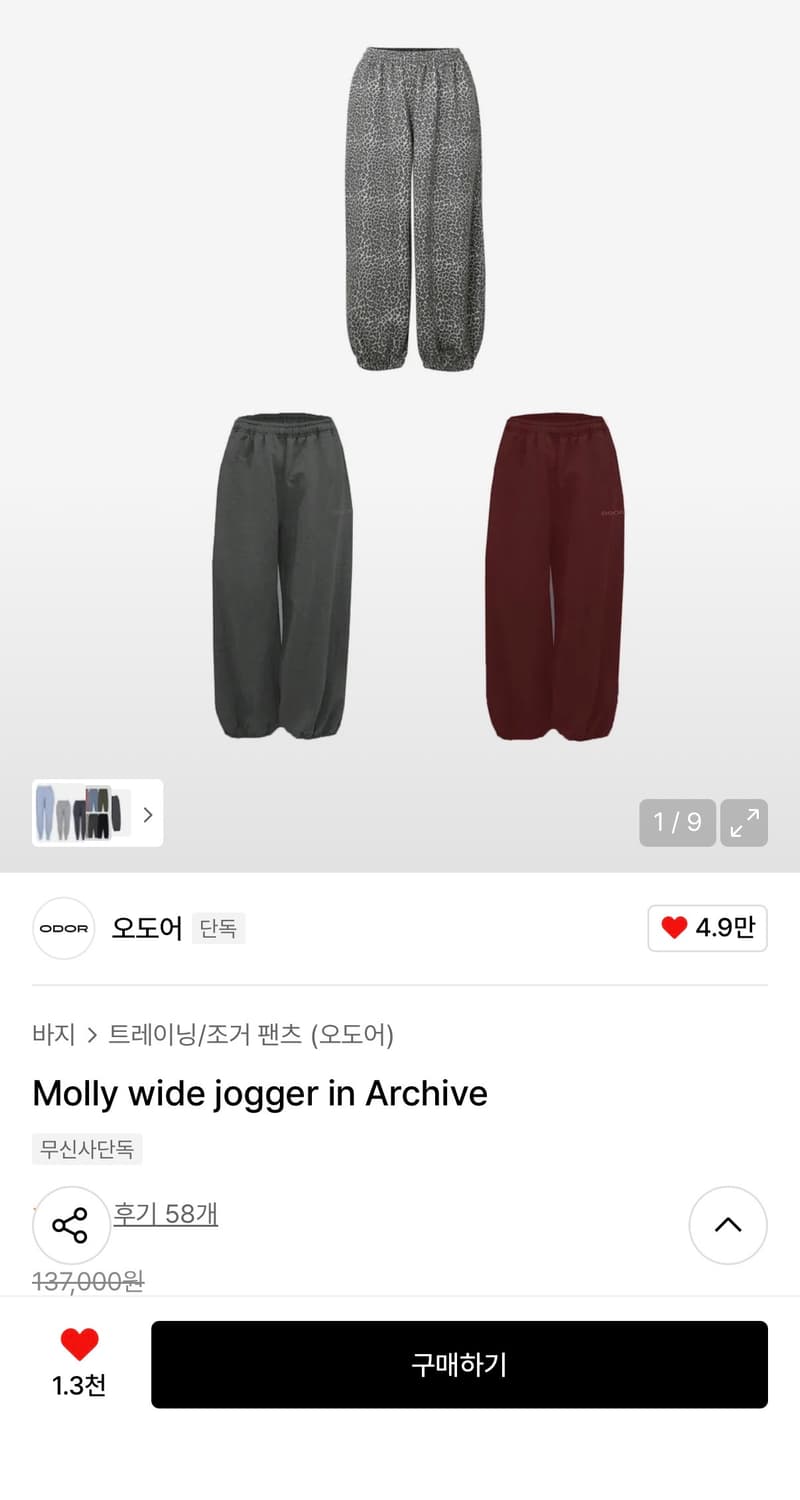The image size is (800, 1500).
Task: Tap the chevron in the breadcrumb path
Action: [93, 1036]
